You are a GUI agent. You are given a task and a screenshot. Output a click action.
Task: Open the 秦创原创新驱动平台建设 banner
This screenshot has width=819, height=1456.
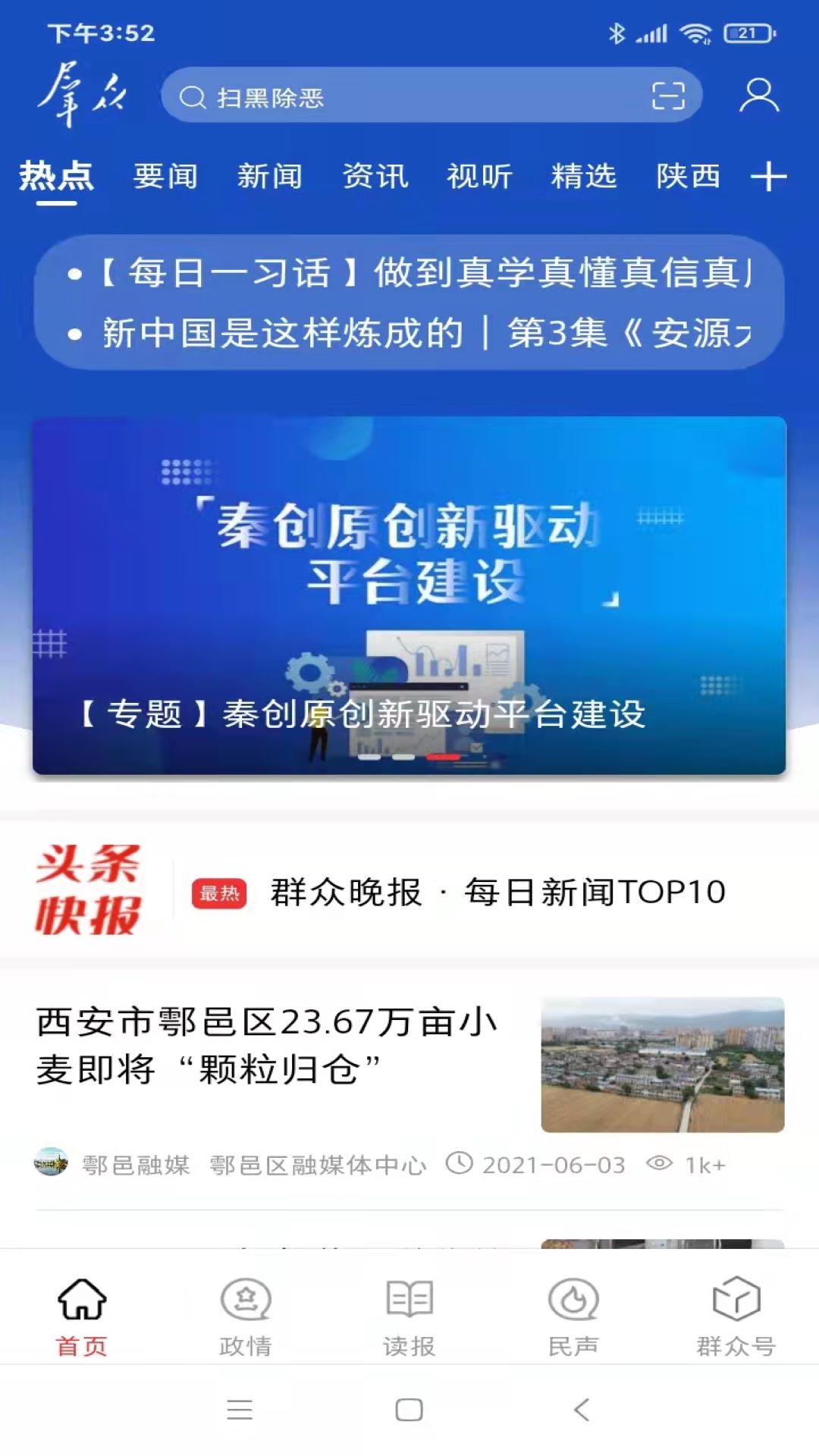409,595
